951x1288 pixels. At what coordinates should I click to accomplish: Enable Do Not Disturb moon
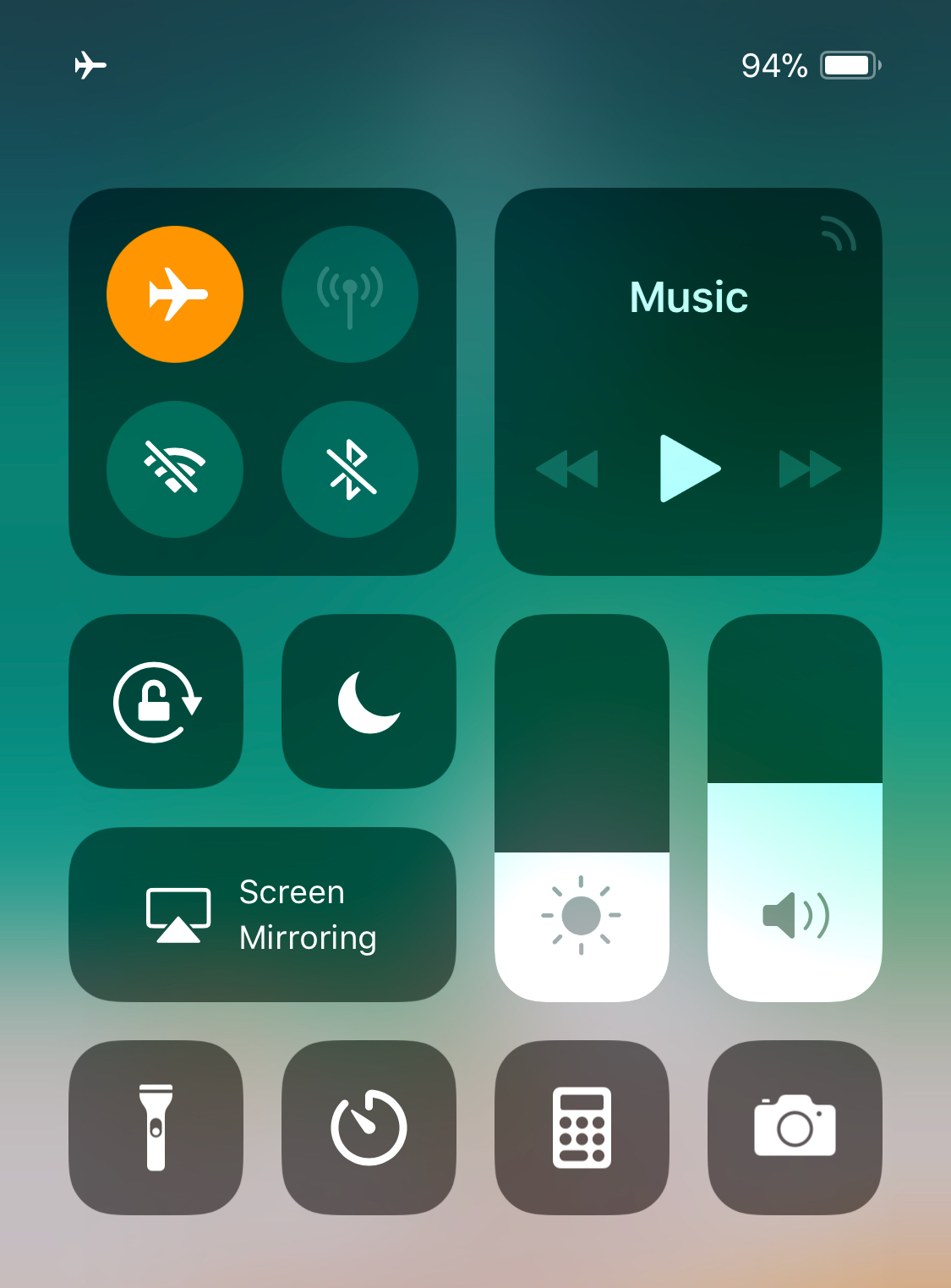coord(369,702)
